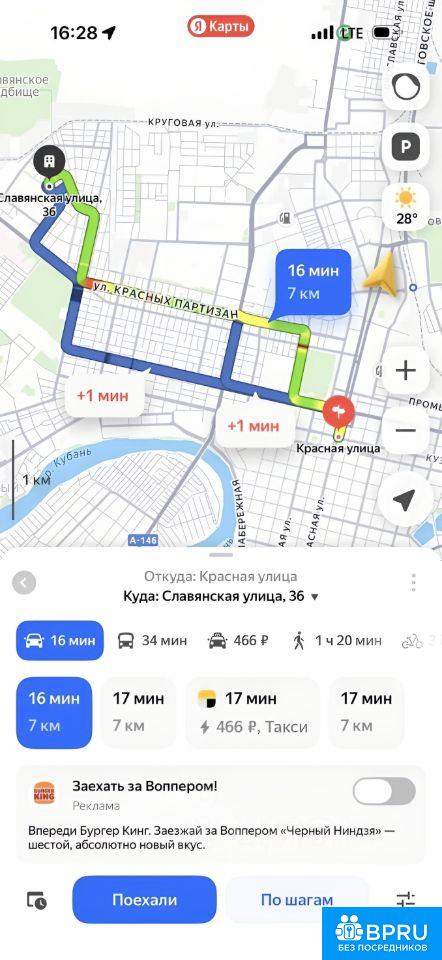Show parking layer with P button
442x960 pixels.
[405, 146]
